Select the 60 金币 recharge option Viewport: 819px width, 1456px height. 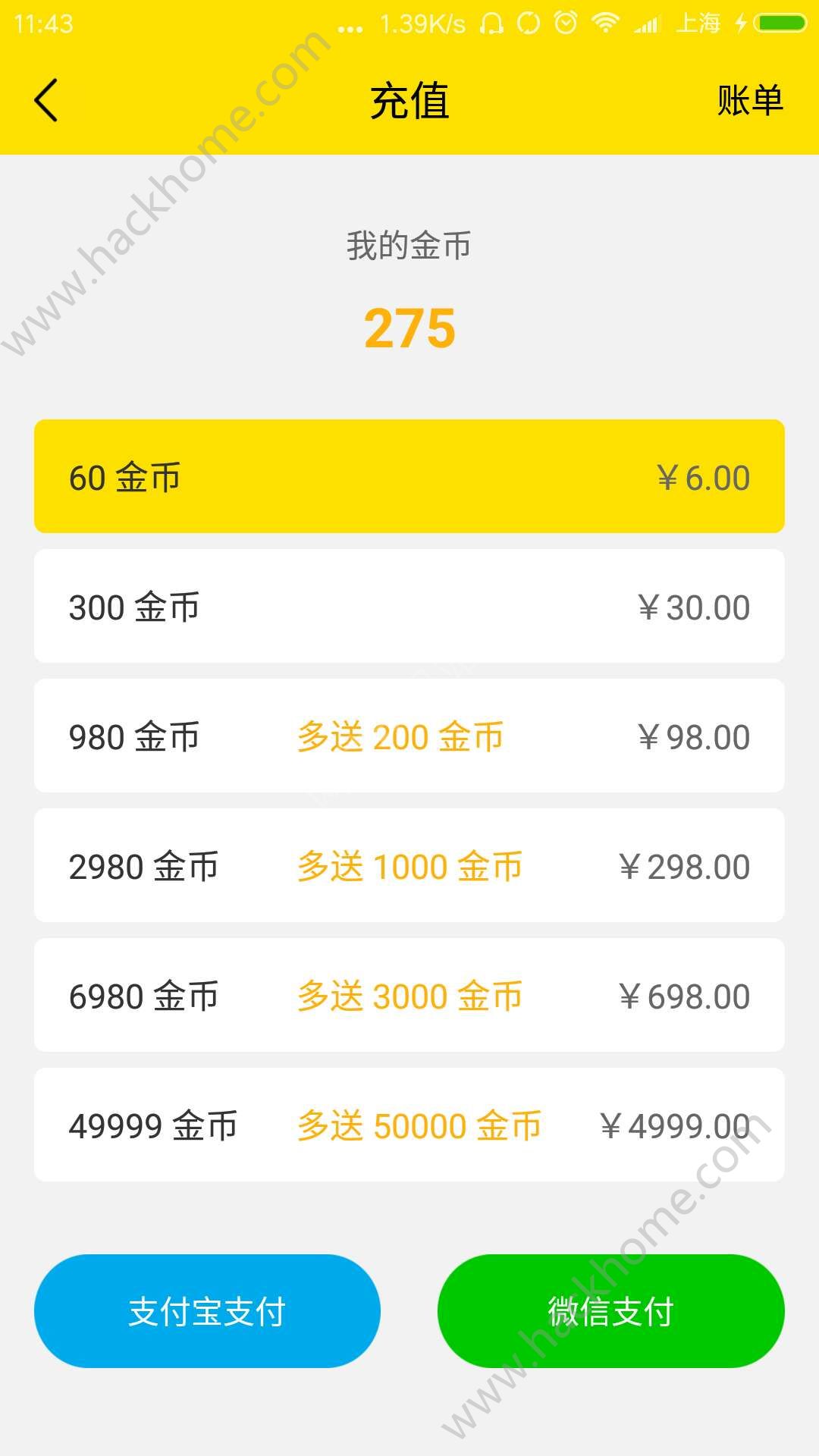(x=409, y=476)
